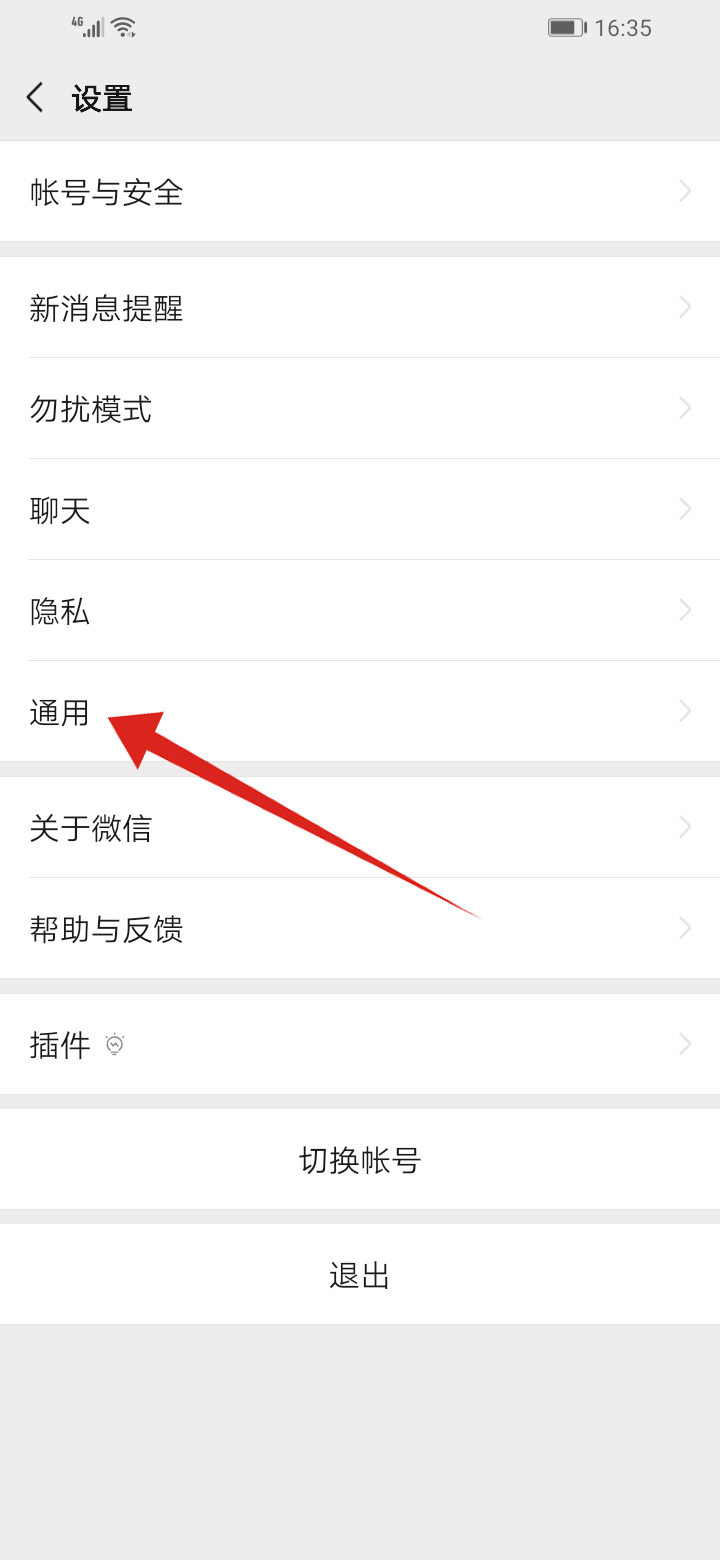Tap 退出 to log out
Viewport: 720px width, 1560px height.
(x=360, y=1274)
